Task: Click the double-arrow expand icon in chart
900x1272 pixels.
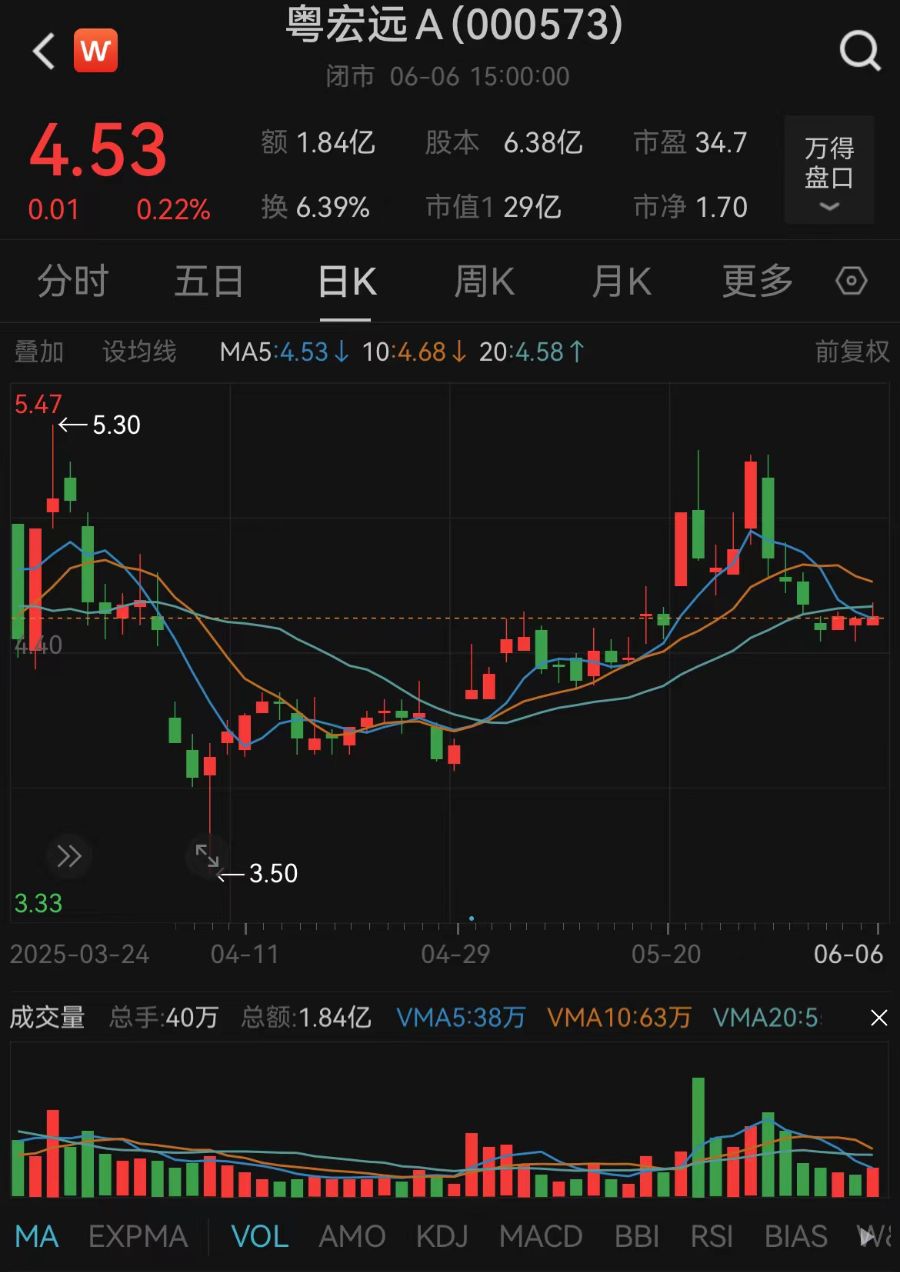Action: (x=68, y=855)
